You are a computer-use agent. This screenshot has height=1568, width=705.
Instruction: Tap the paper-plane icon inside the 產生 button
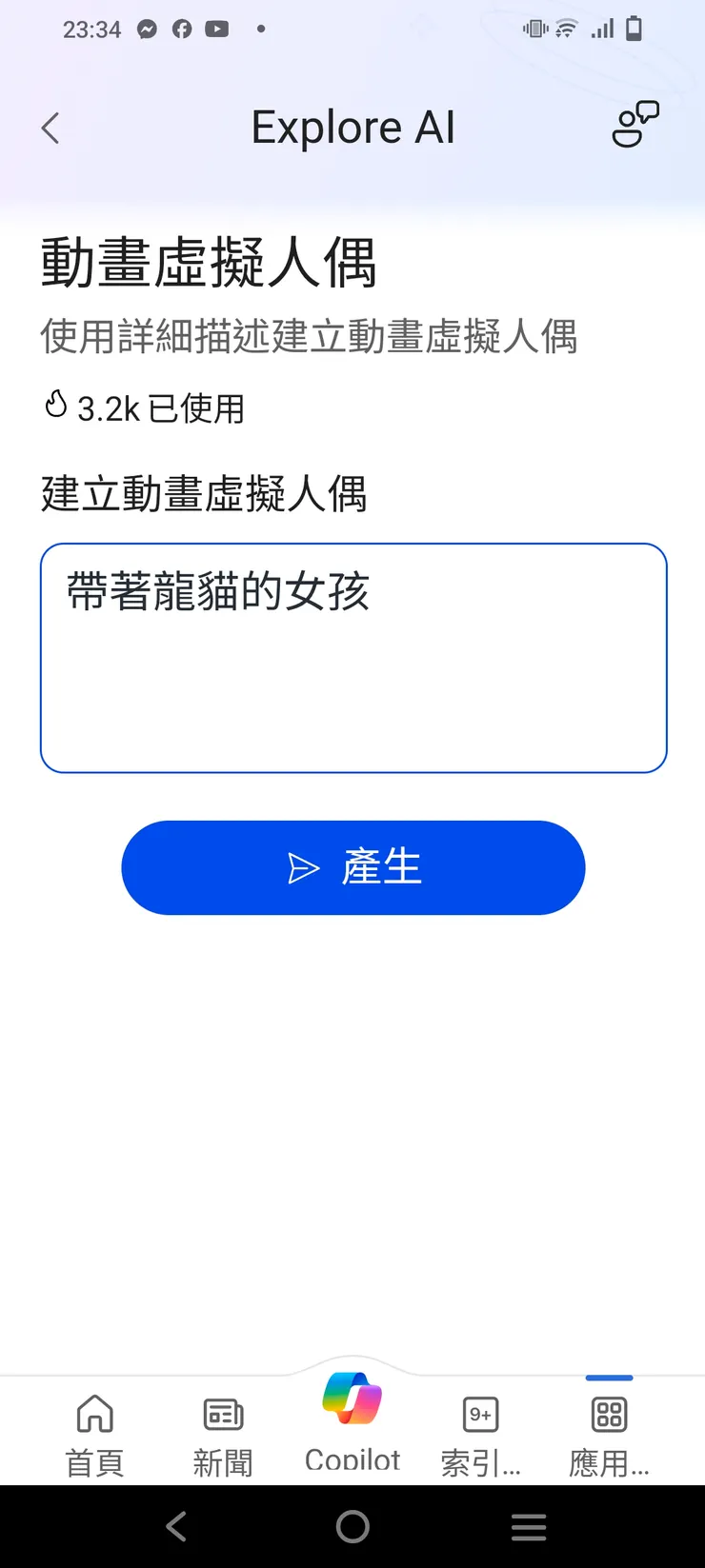305,867
